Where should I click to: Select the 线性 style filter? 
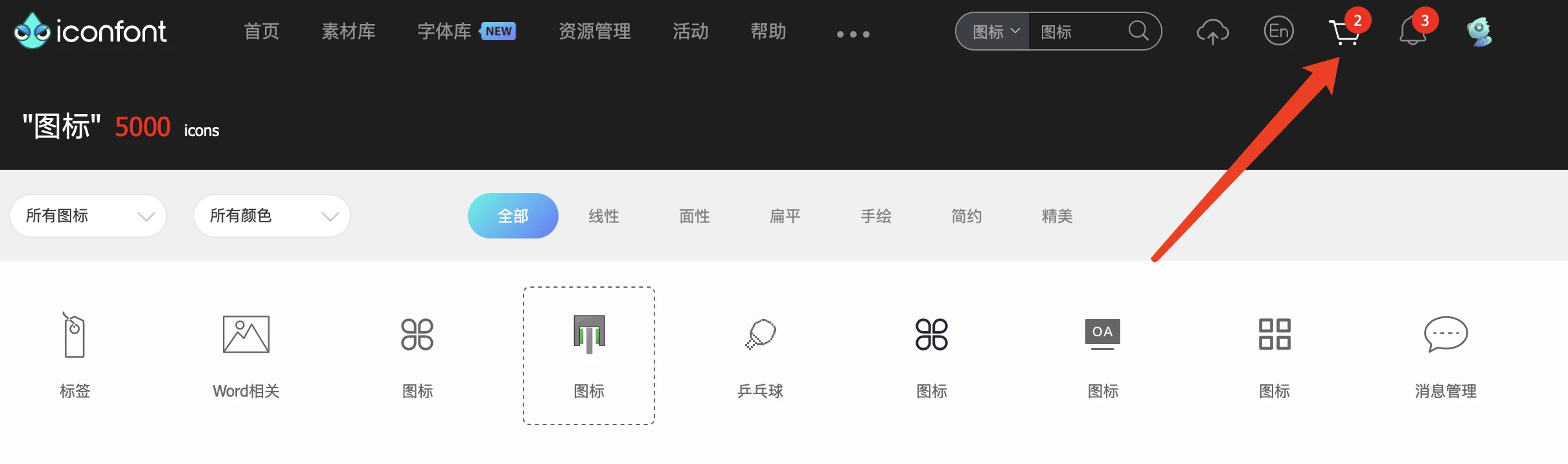pyautogui.click(x=604, y=216)
